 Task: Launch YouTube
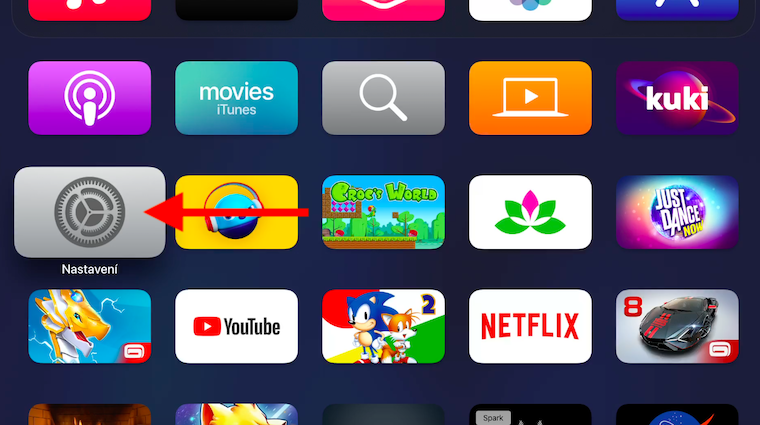point(236,326)
